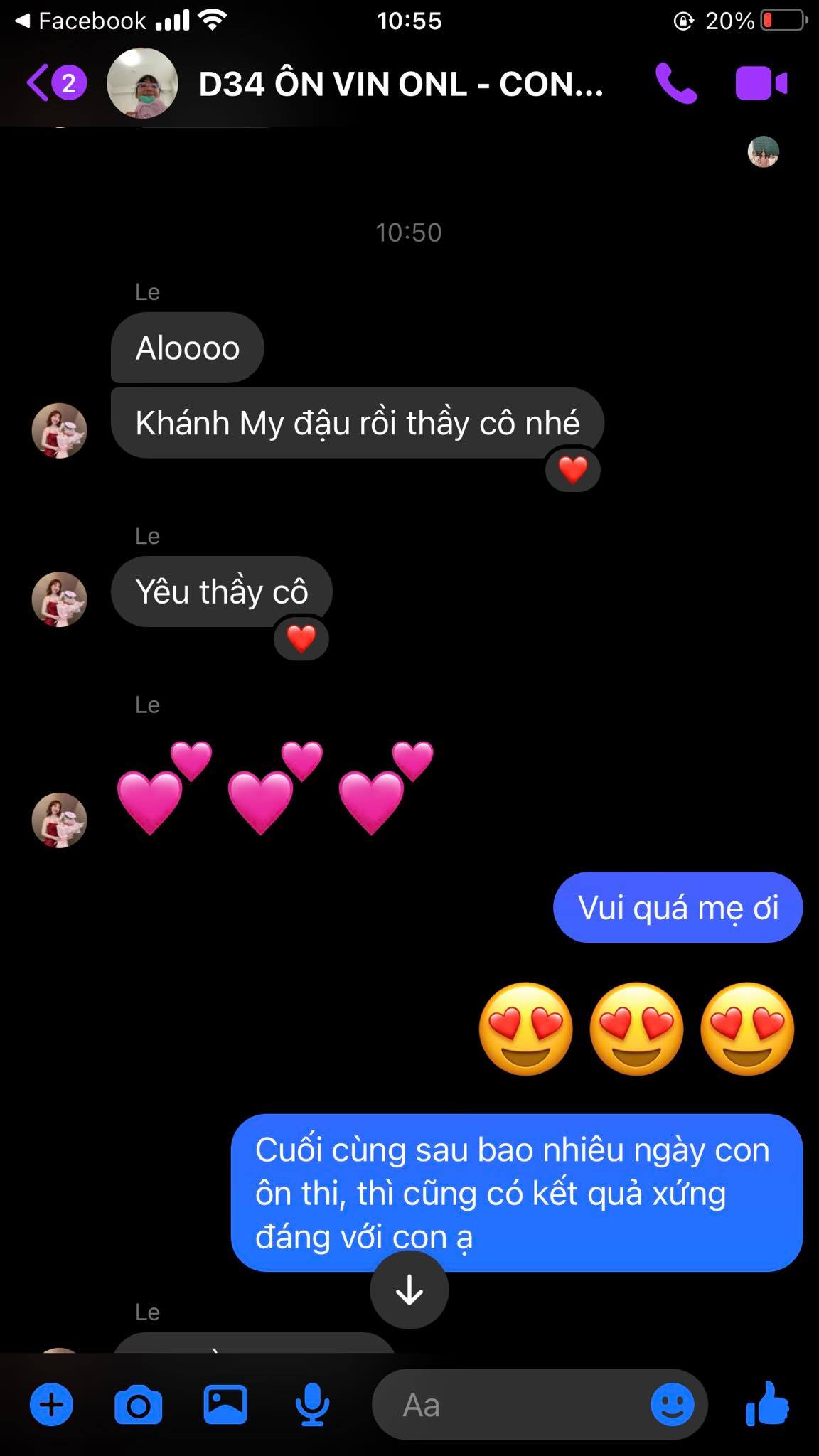
Task: Open more attachment options with the plus icon
Action: coord(51,1405)
